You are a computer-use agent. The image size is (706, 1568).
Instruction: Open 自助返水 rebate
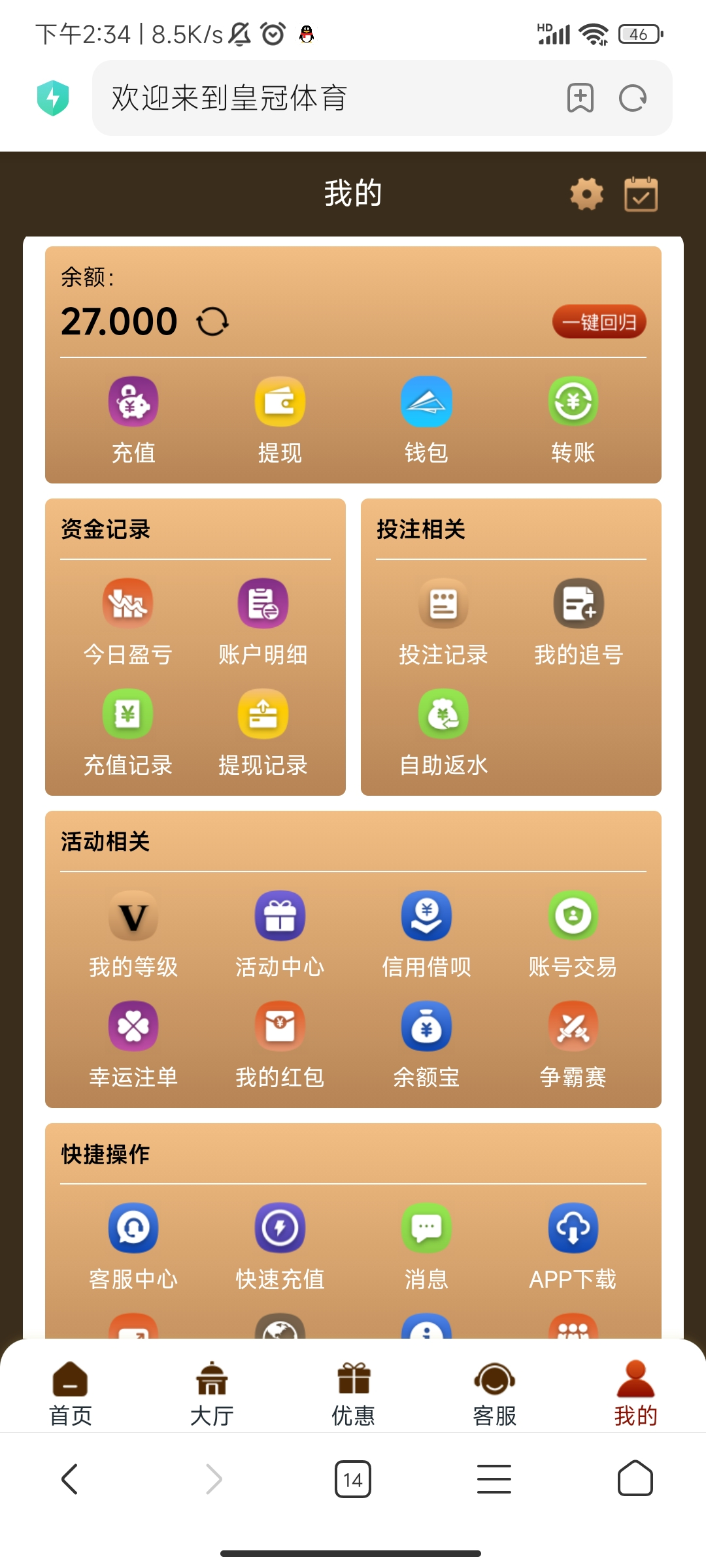pyautogui.click(x=443, y=732)
